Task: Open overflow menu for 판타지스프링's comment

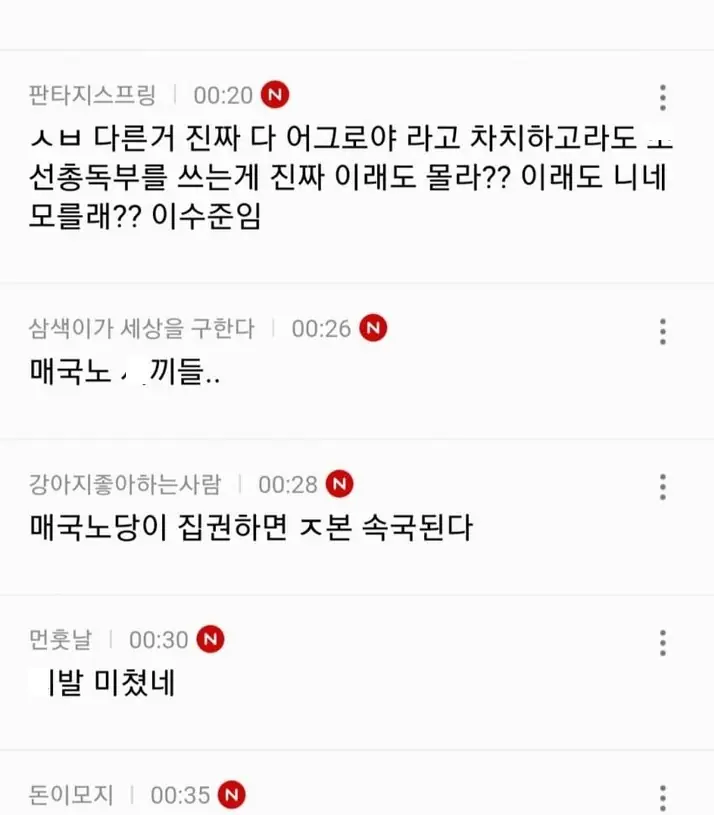Action: (x=662, y=98)
